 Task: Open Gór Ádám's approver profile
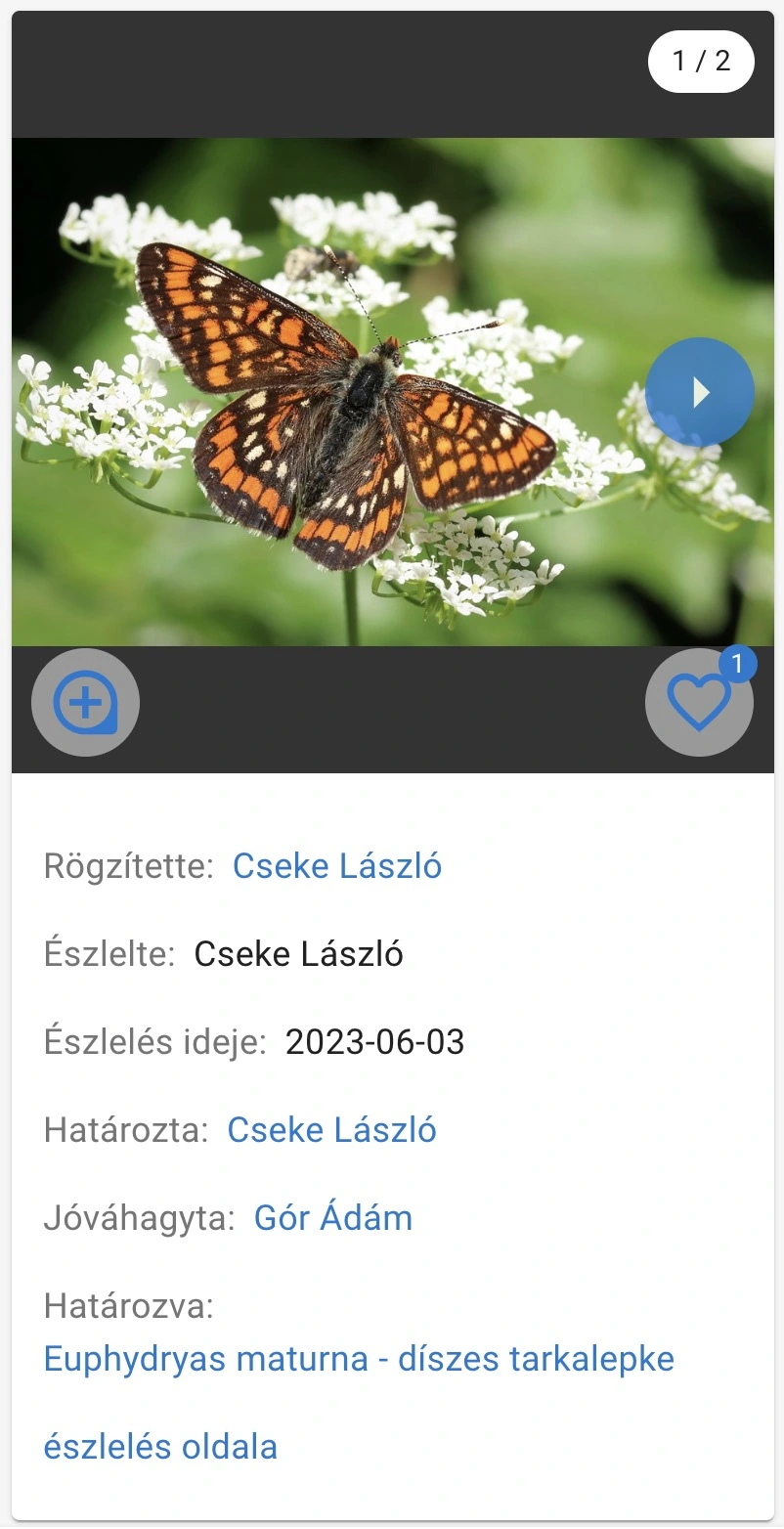click(x=333, y=1218)
